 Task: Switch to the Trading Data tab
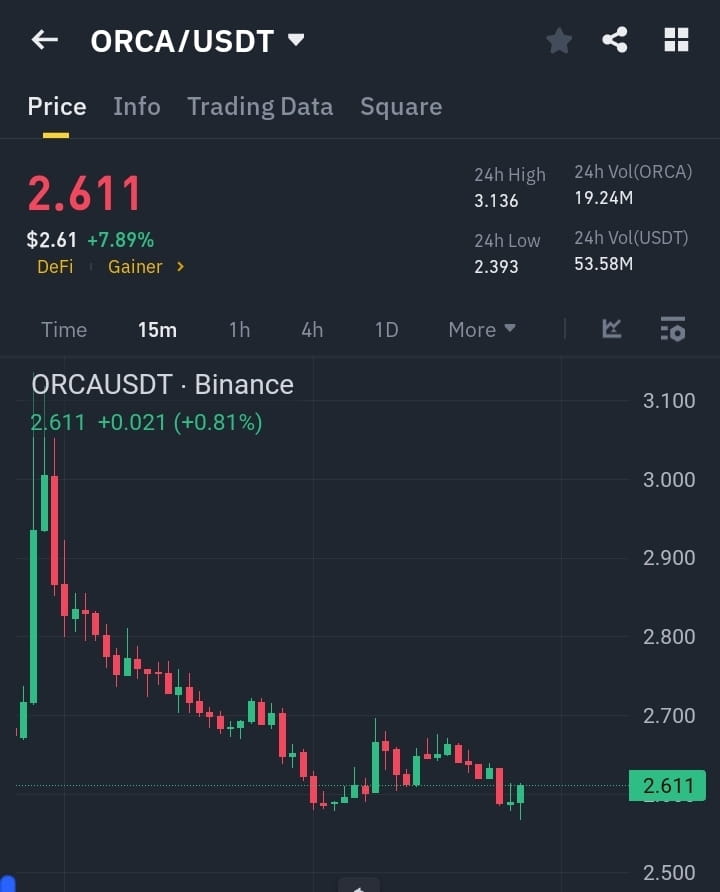point(260,106)
